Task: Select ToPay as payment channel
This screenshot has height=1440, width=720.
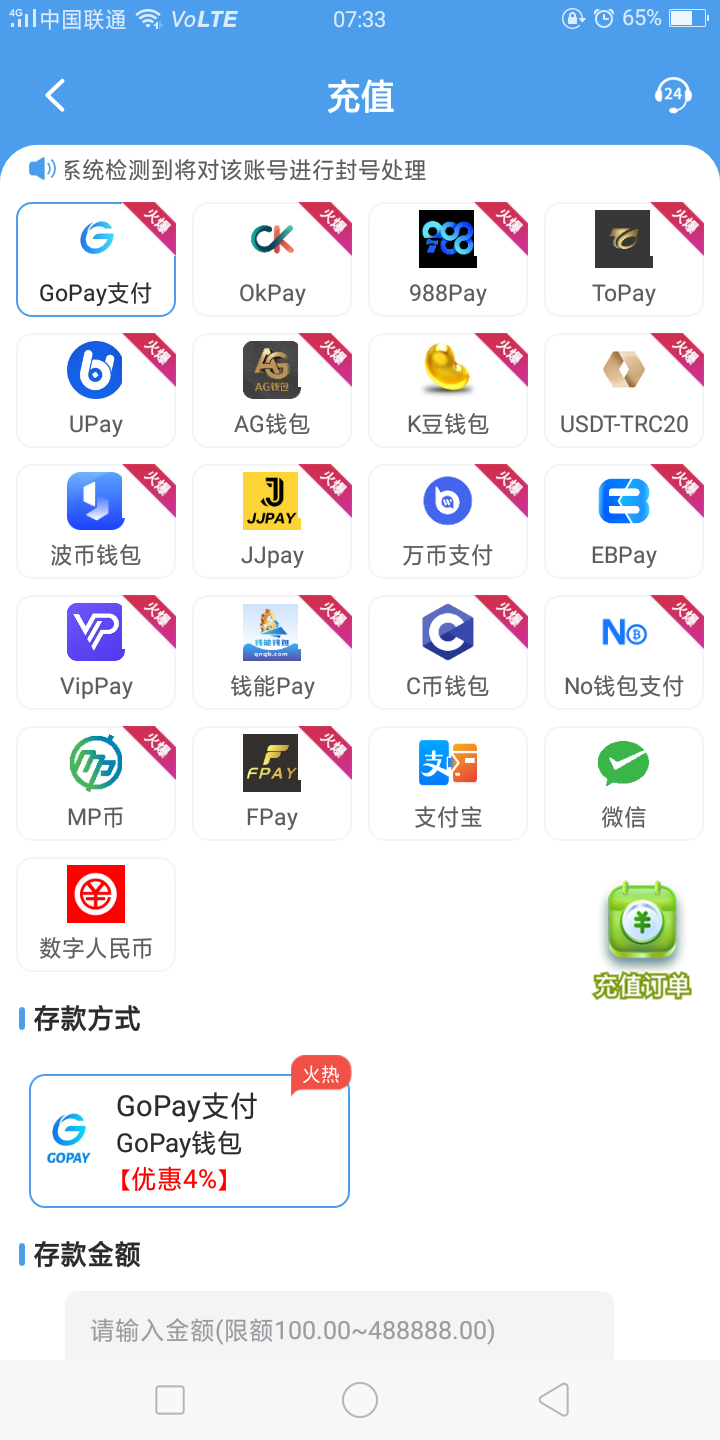Action: tap(624, 259)
